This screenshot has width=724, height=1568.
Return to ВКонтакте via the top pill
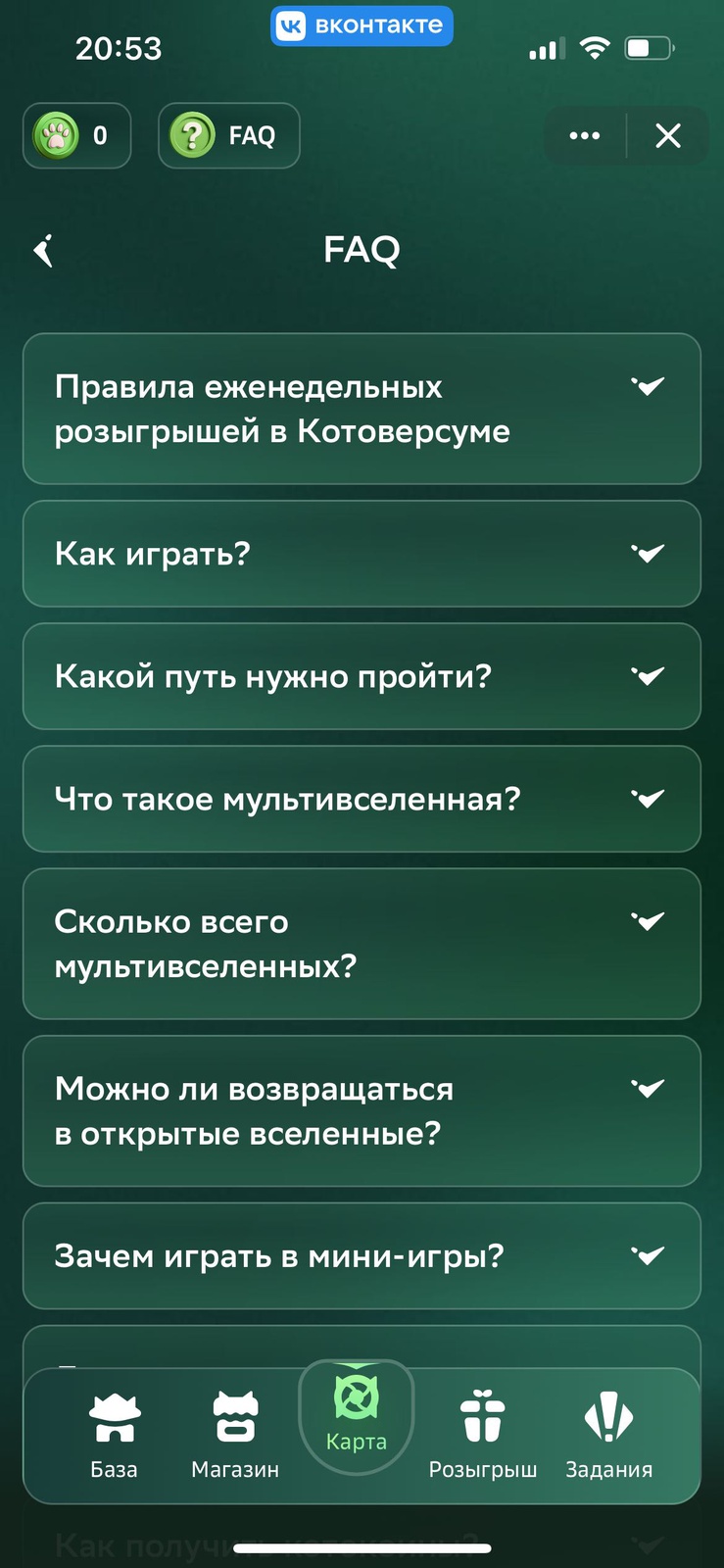click(362, 25)
